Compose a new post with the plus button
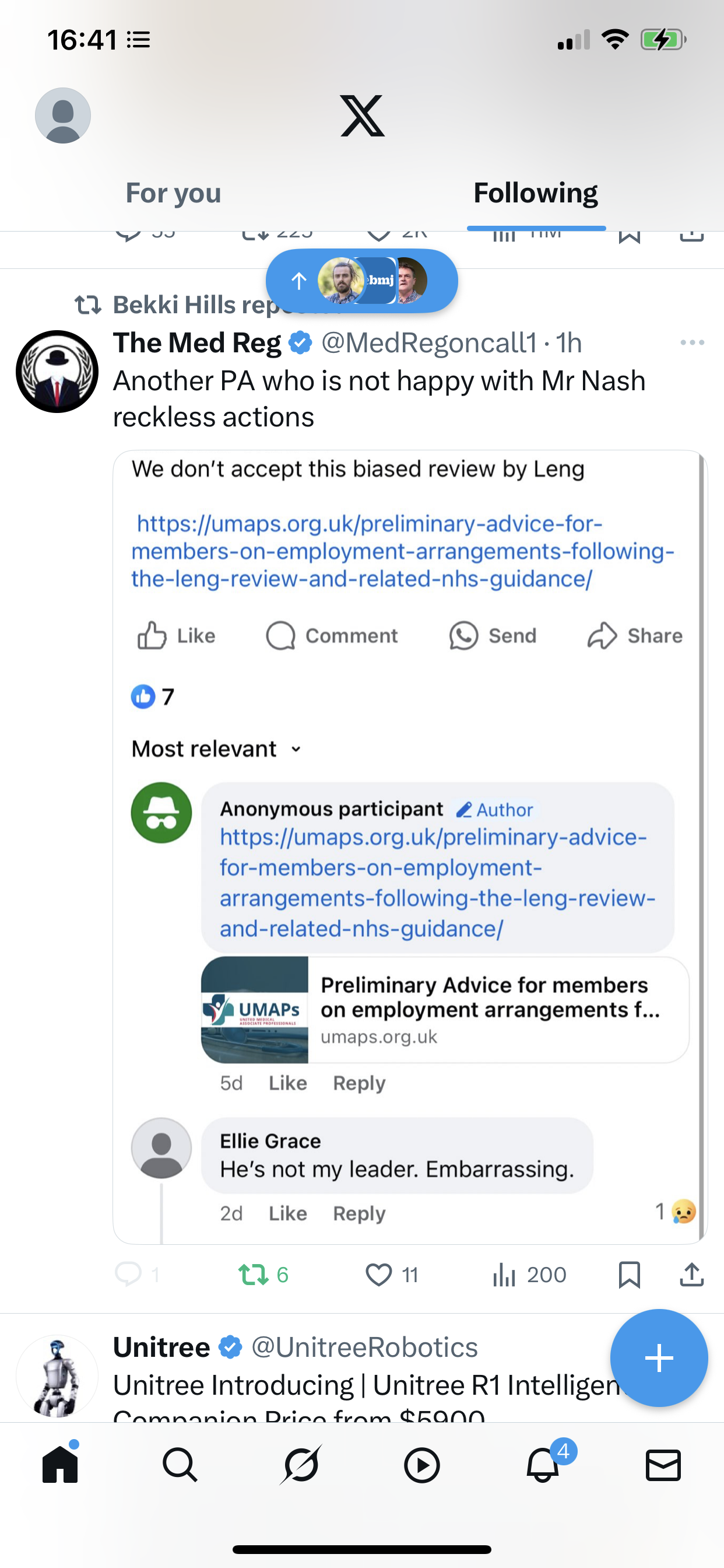The height and width of the screenshot is (1568, 724). coord(659,1358)
